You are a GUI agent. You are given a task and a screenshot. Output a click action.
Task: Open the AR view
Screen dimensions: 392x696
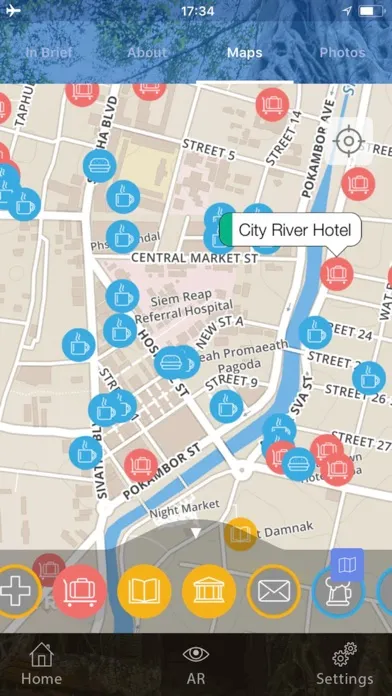[196, 664]
